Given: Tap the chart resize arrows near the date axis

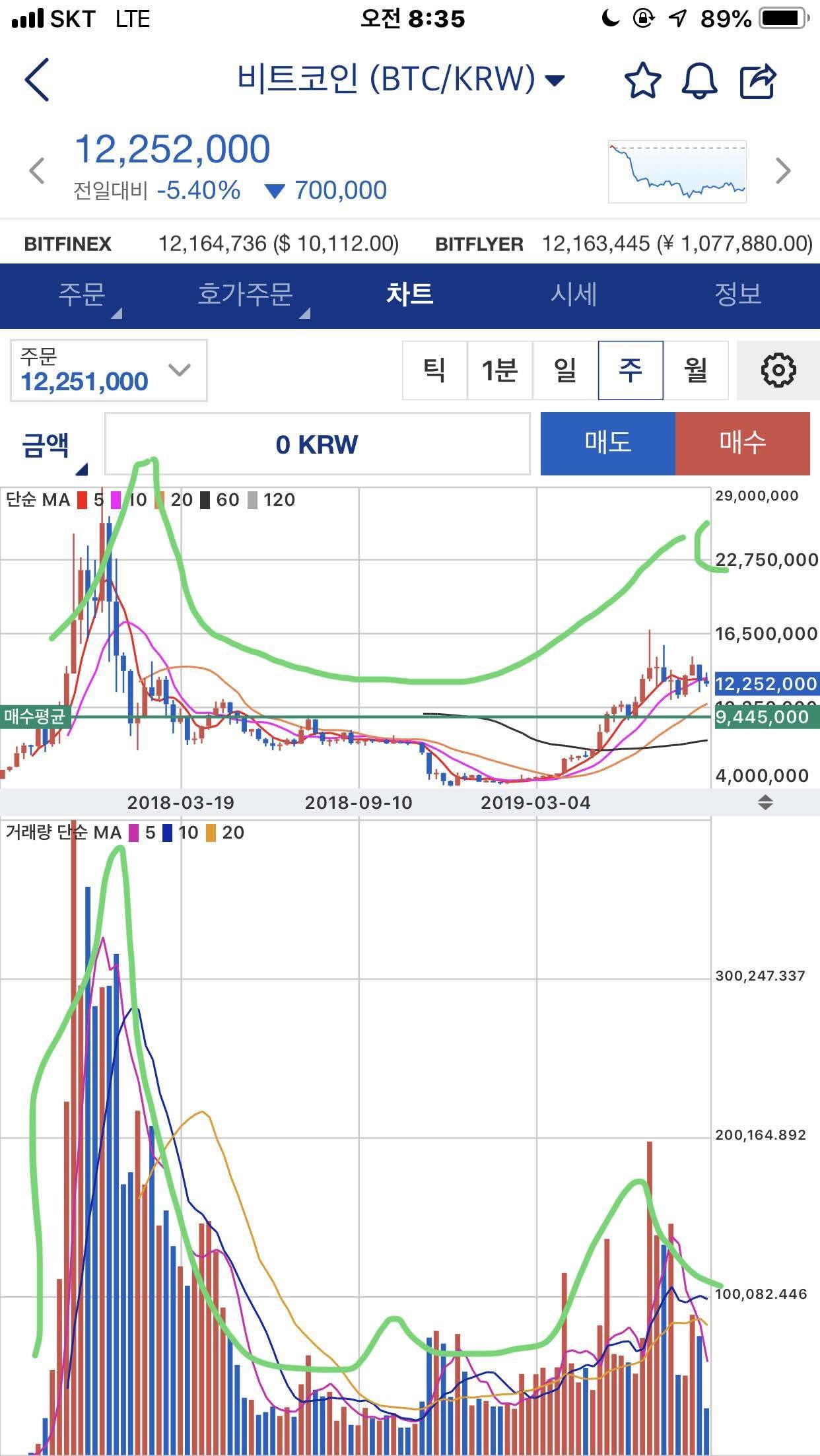Looking at the screenshot, I should coord(764,804).
